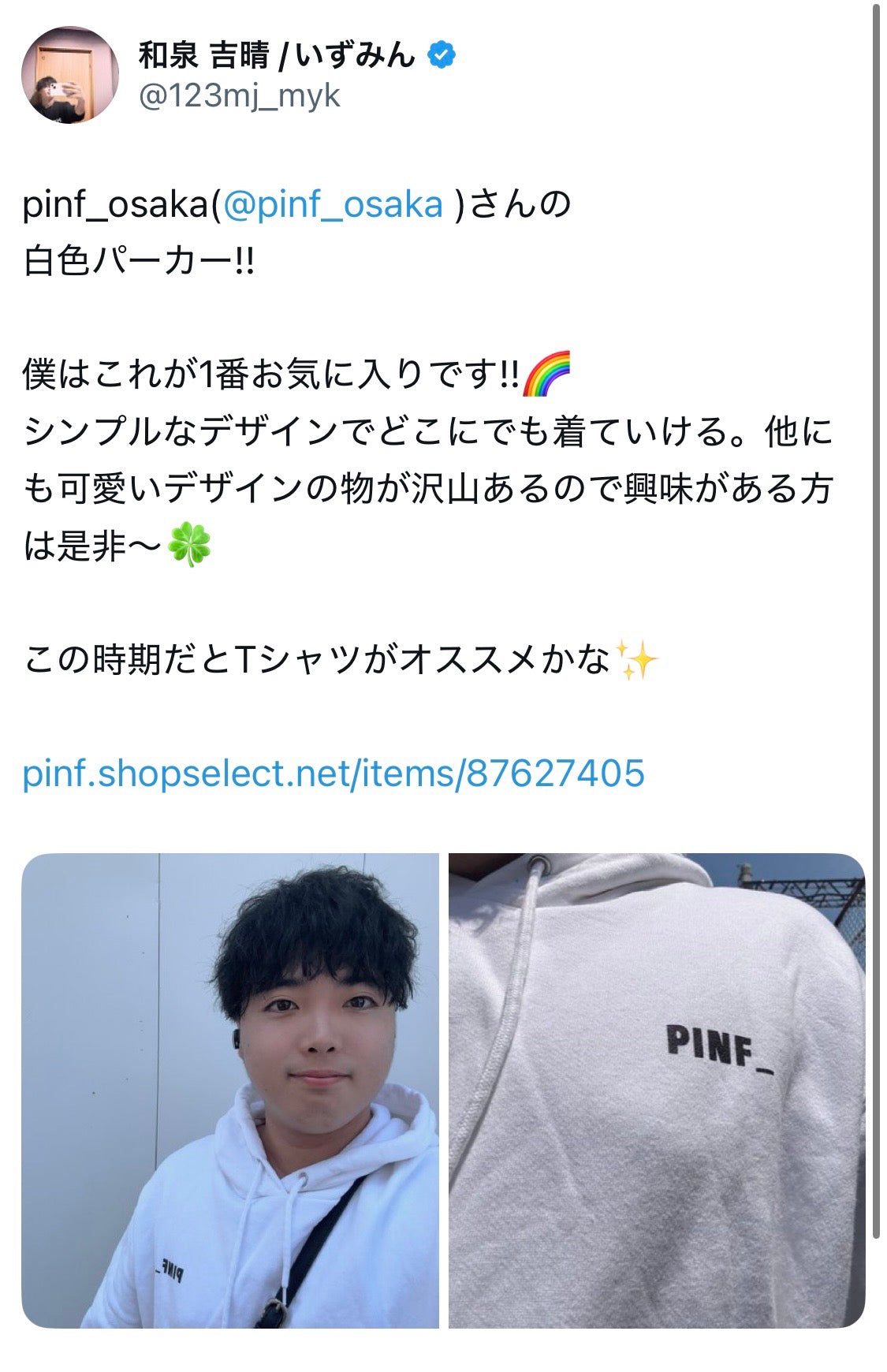This screenshot has height=1372, width=887.
Task: View the selfie photo in white hoodie
Action: click(x=230, y=1090)
